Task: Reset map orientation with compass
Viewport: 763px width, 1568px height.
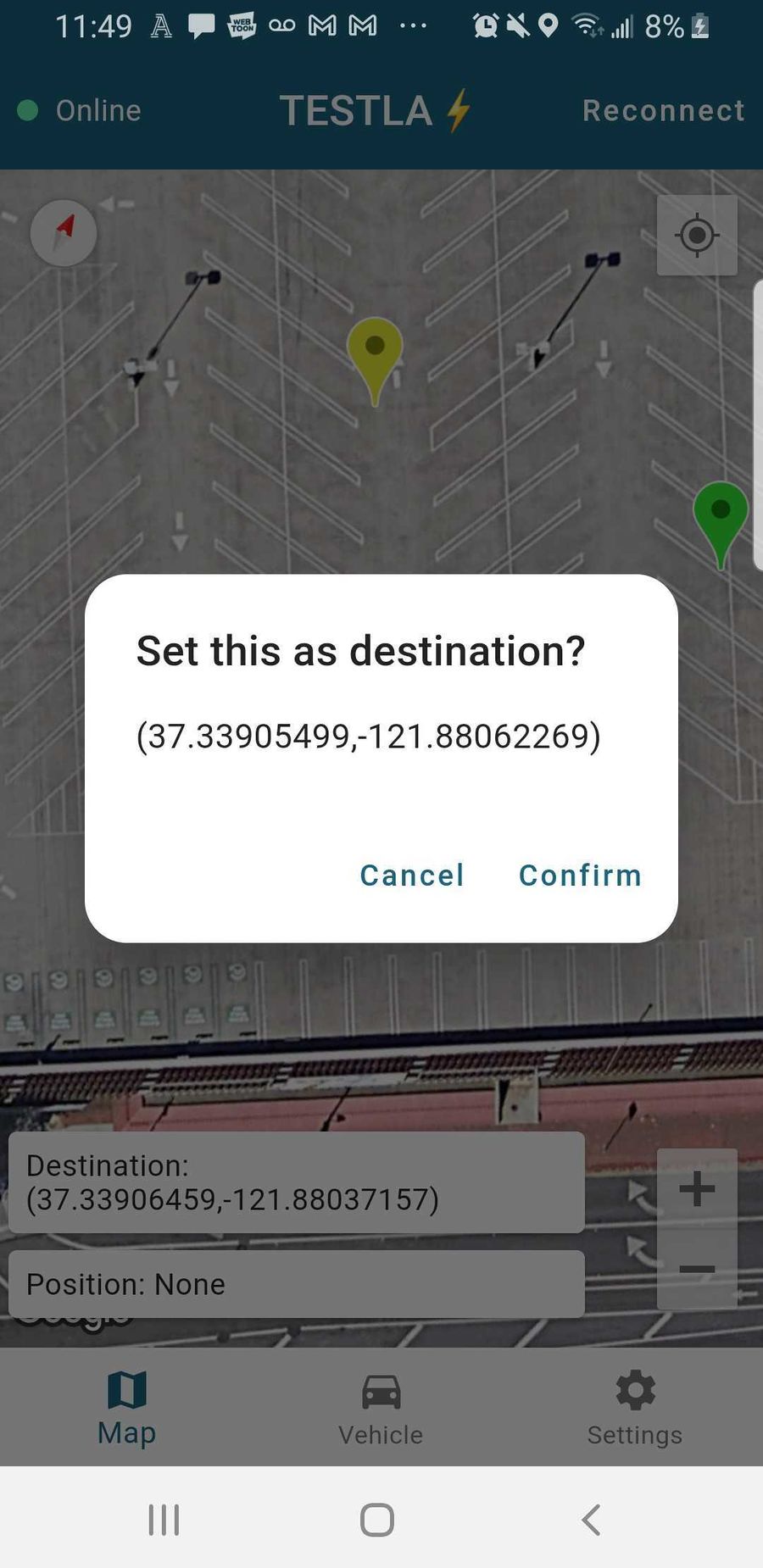Action: pyautogui.click(x=64, y=232)
